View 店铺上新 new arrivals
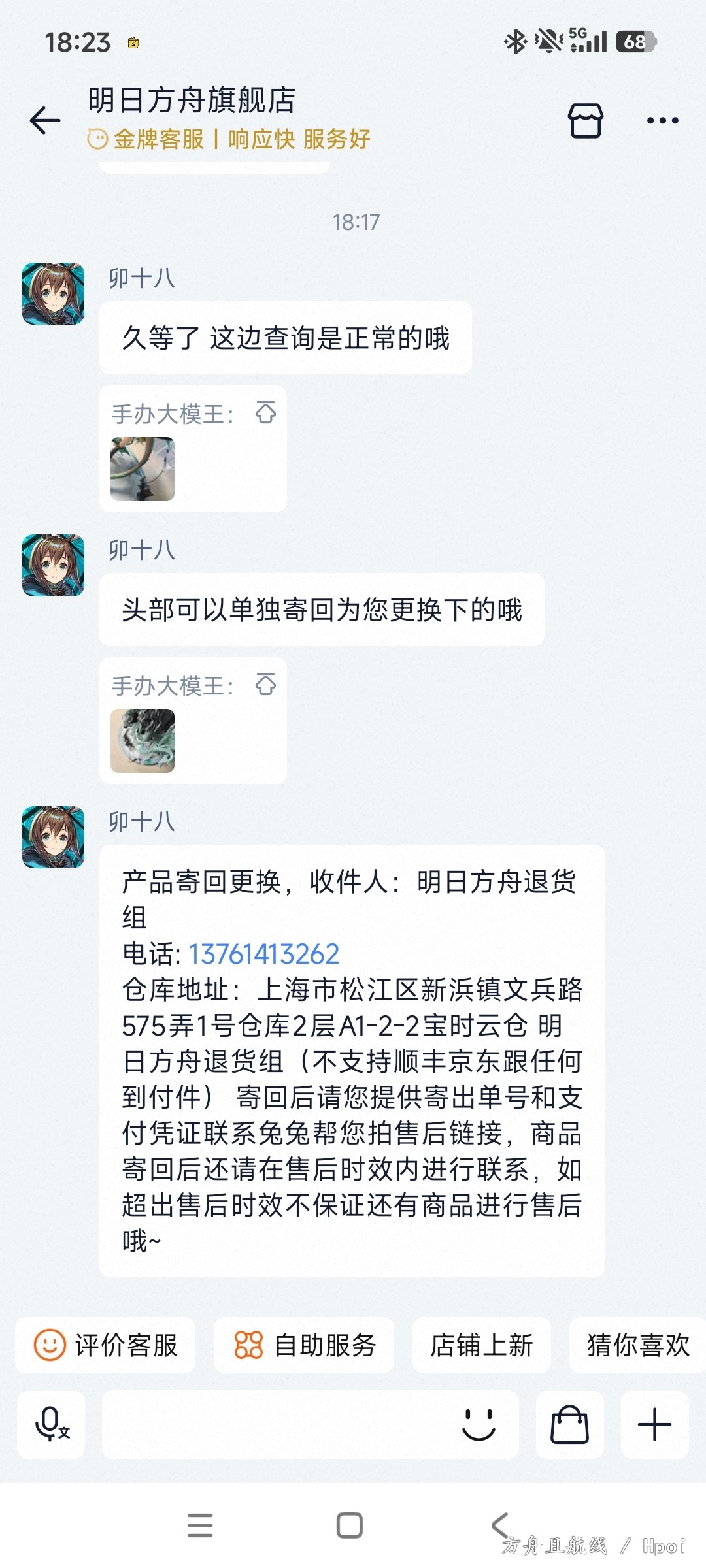 (482, 1345)
